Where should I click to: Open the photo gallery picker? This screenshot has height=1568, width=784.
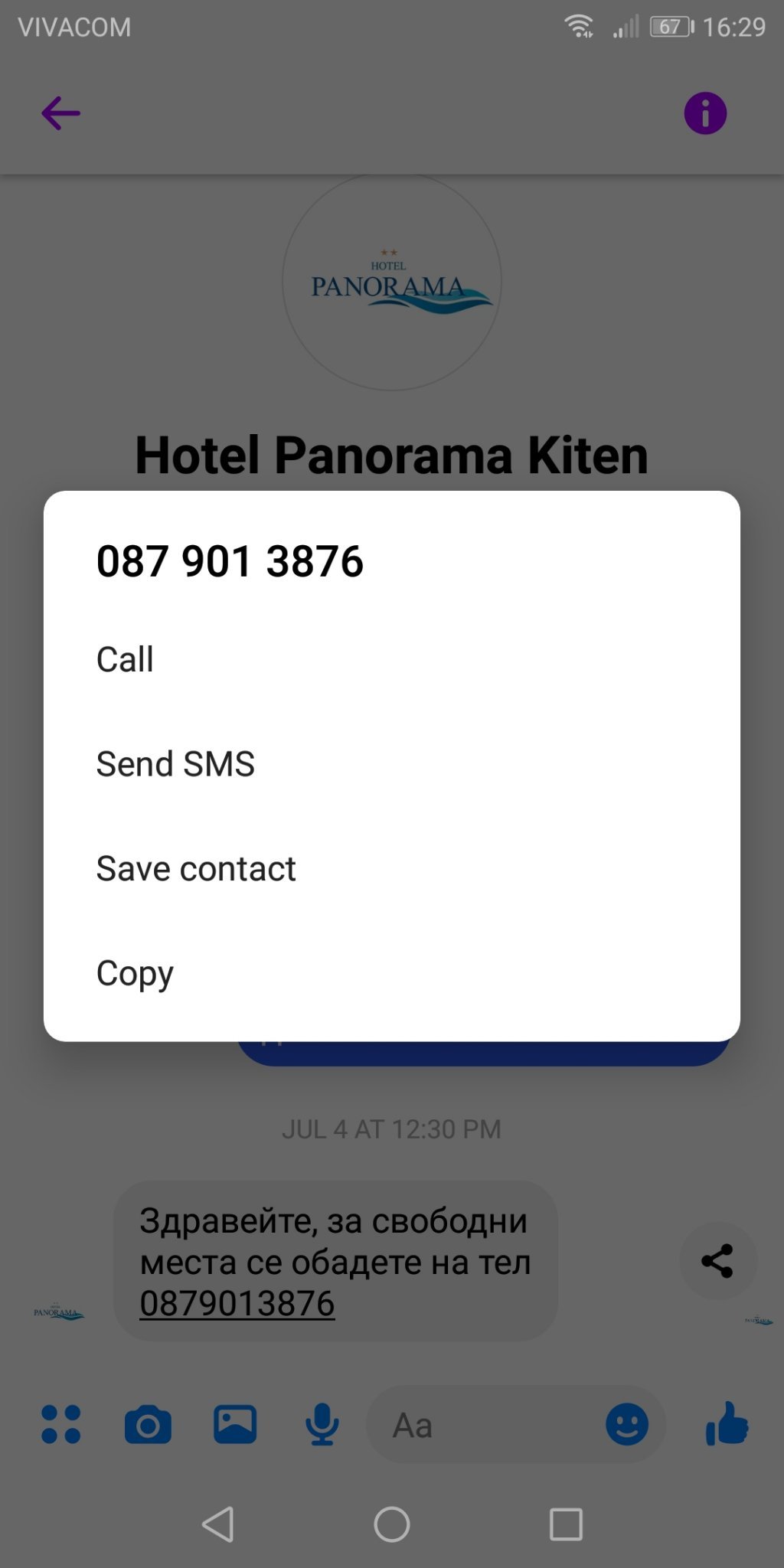(235, 1425)
